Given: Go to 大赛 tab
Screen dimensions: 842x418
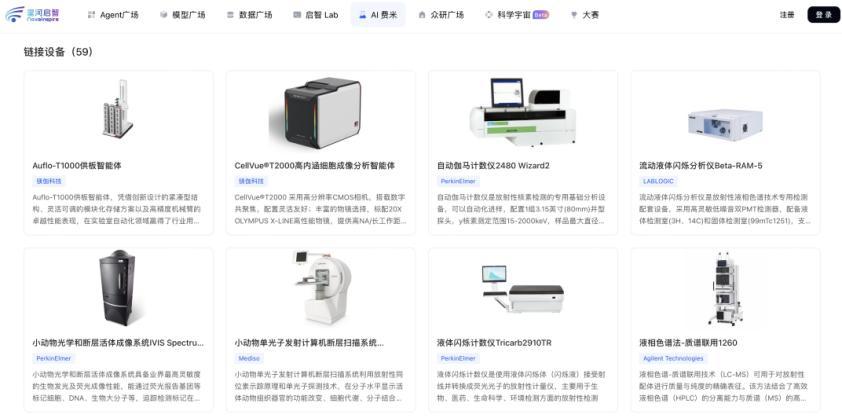Looking at the screenshot, I should point(585,15).
